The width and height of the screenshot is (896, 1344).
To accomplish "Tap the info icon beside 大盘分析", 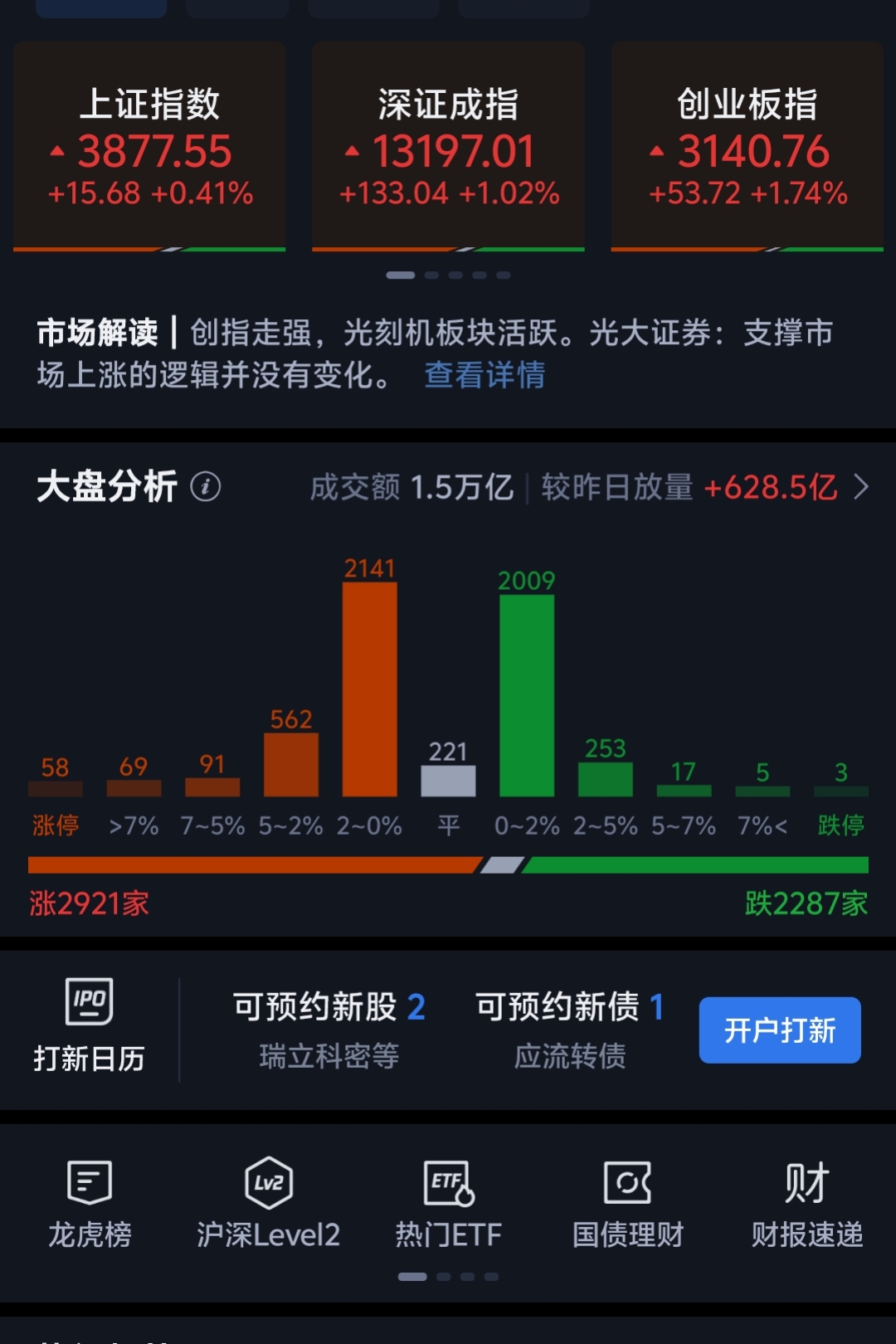I will [205, 489].
